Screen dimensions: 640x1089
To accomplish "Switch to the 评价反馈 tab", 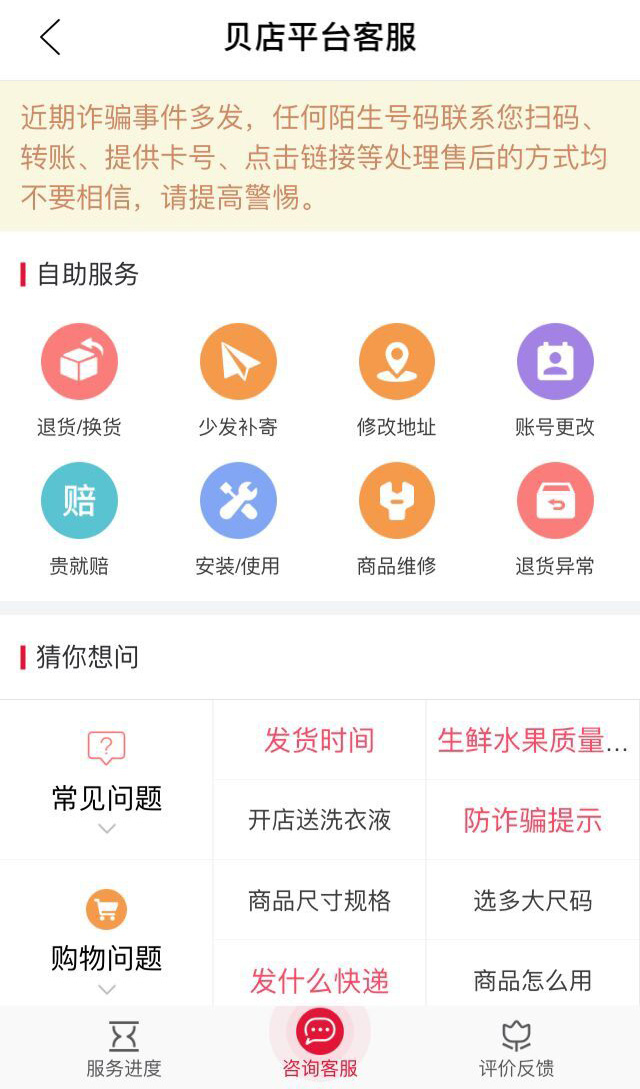I will click(x=516, y=1048).
